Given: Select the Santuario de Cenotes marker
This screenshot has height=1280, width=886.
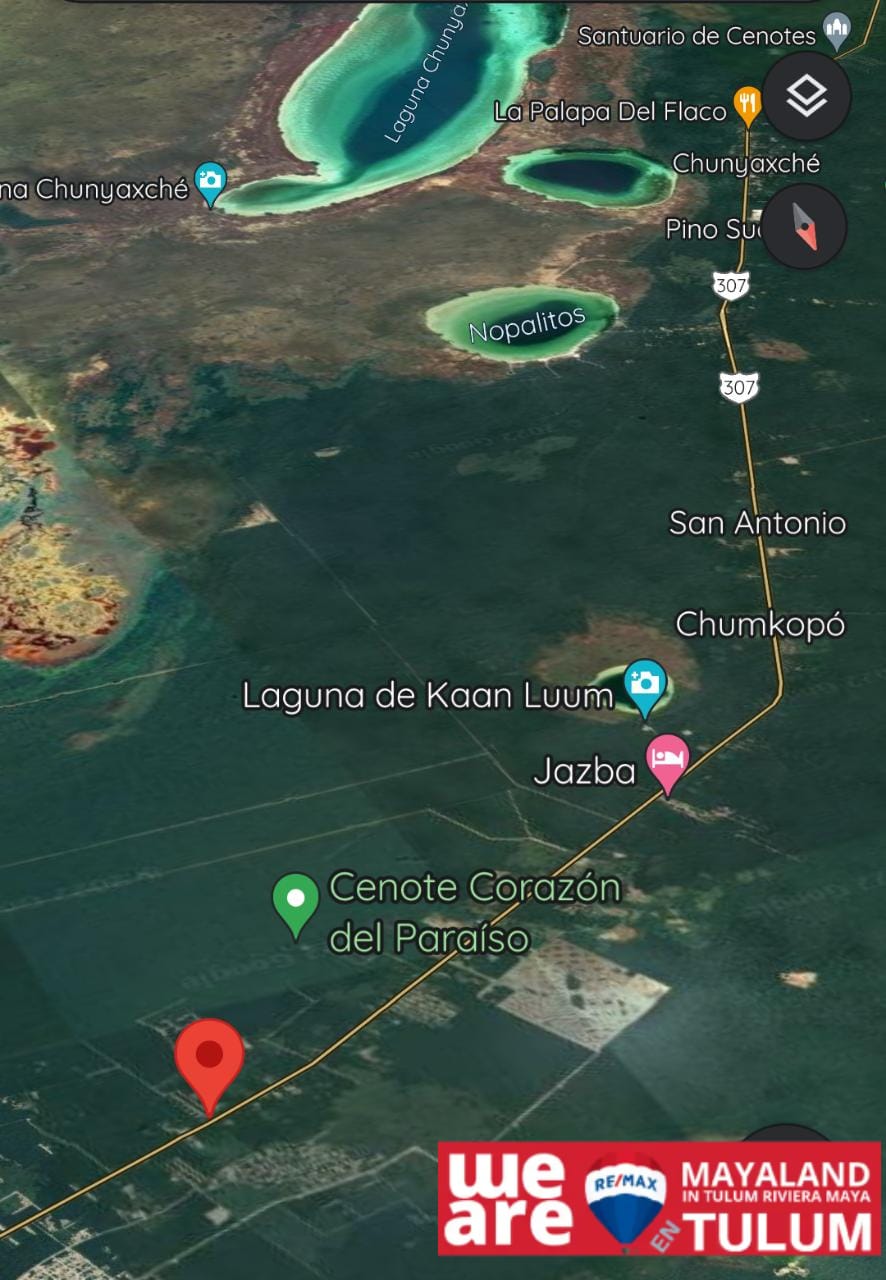Looking at the screenshot, I should click(837, 32).
